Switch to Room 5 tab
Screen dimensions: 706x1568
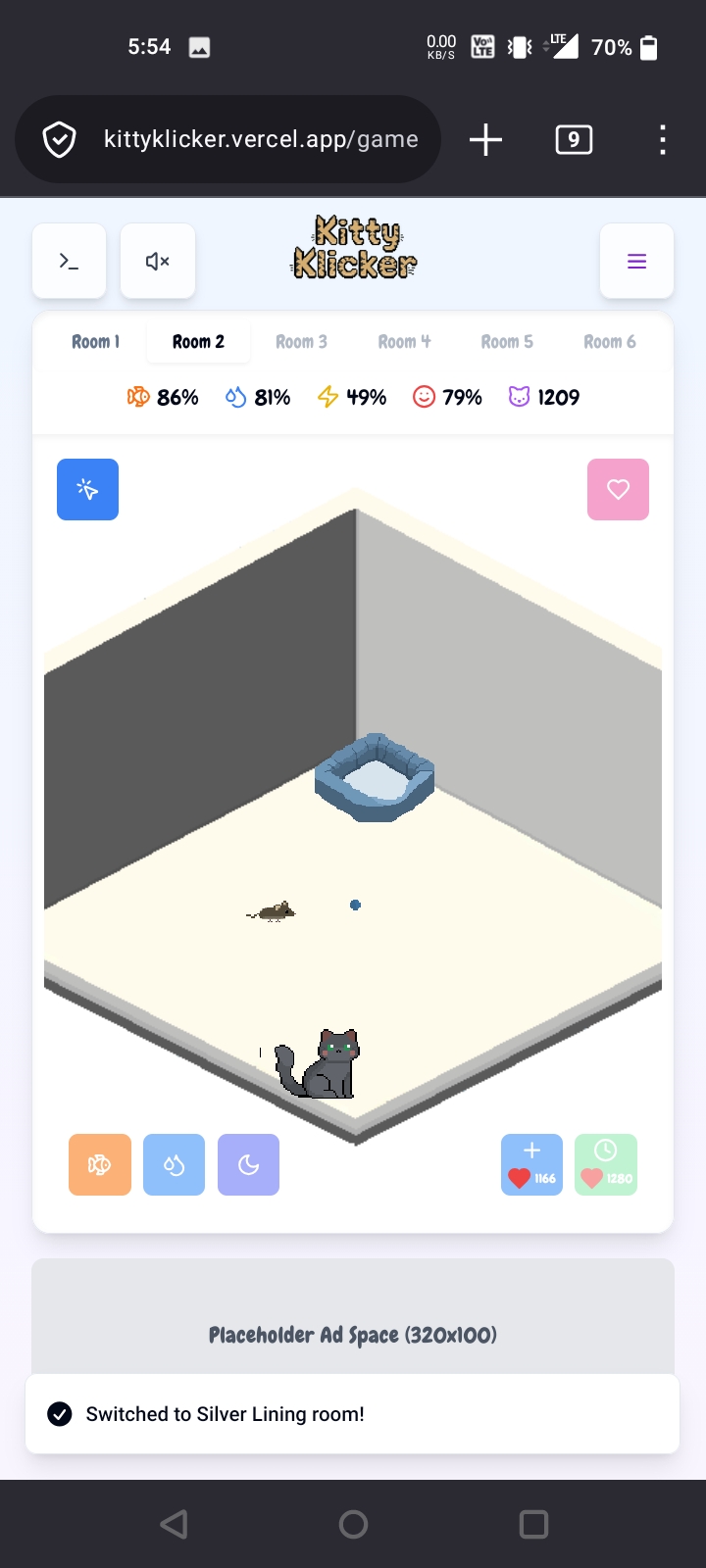pos(507,342)
